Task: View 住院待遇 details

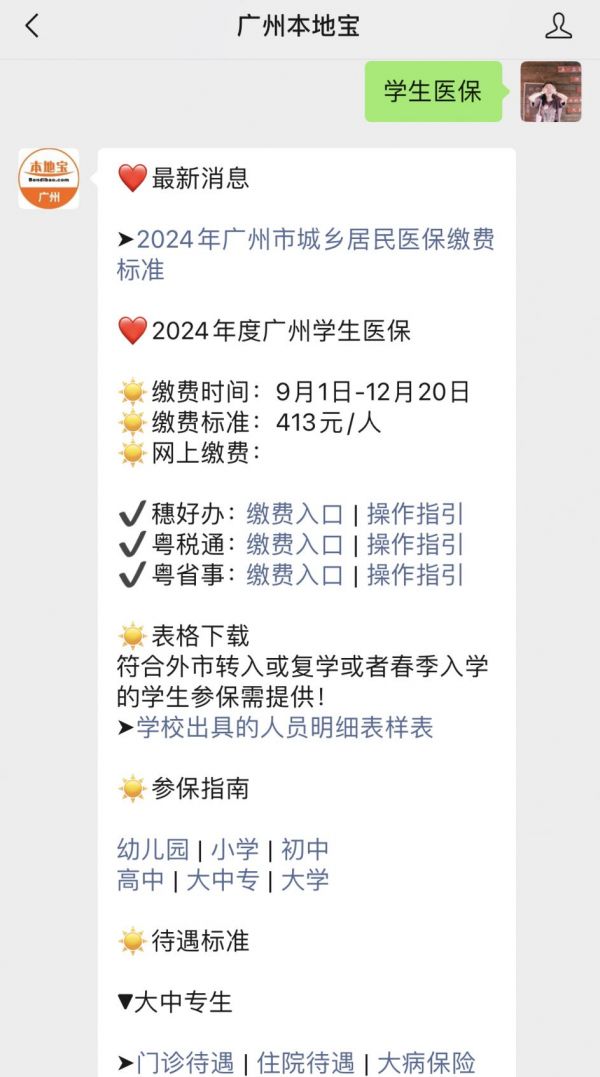Action: pos(305,1062)
